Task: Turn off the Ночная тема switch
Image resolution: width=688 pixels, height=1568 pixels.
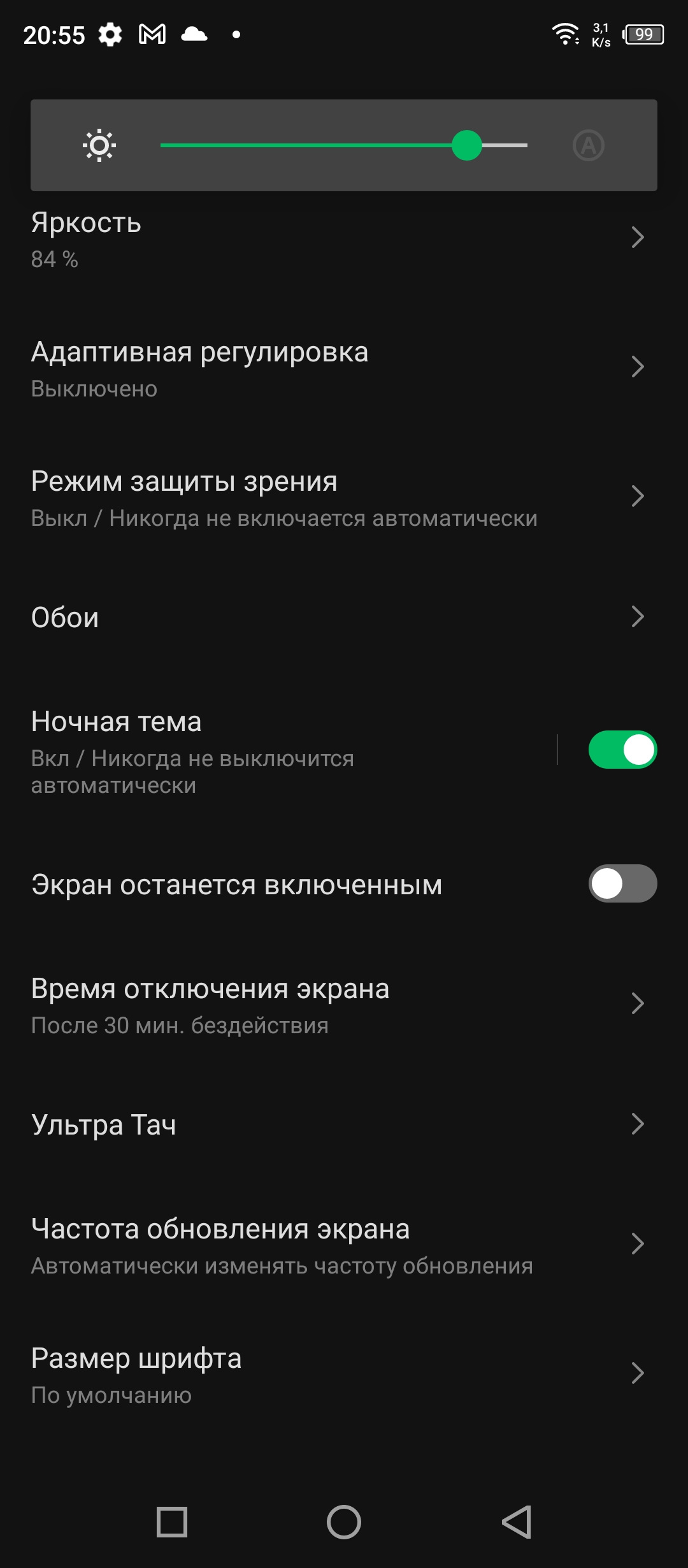Action: (622, 750)
